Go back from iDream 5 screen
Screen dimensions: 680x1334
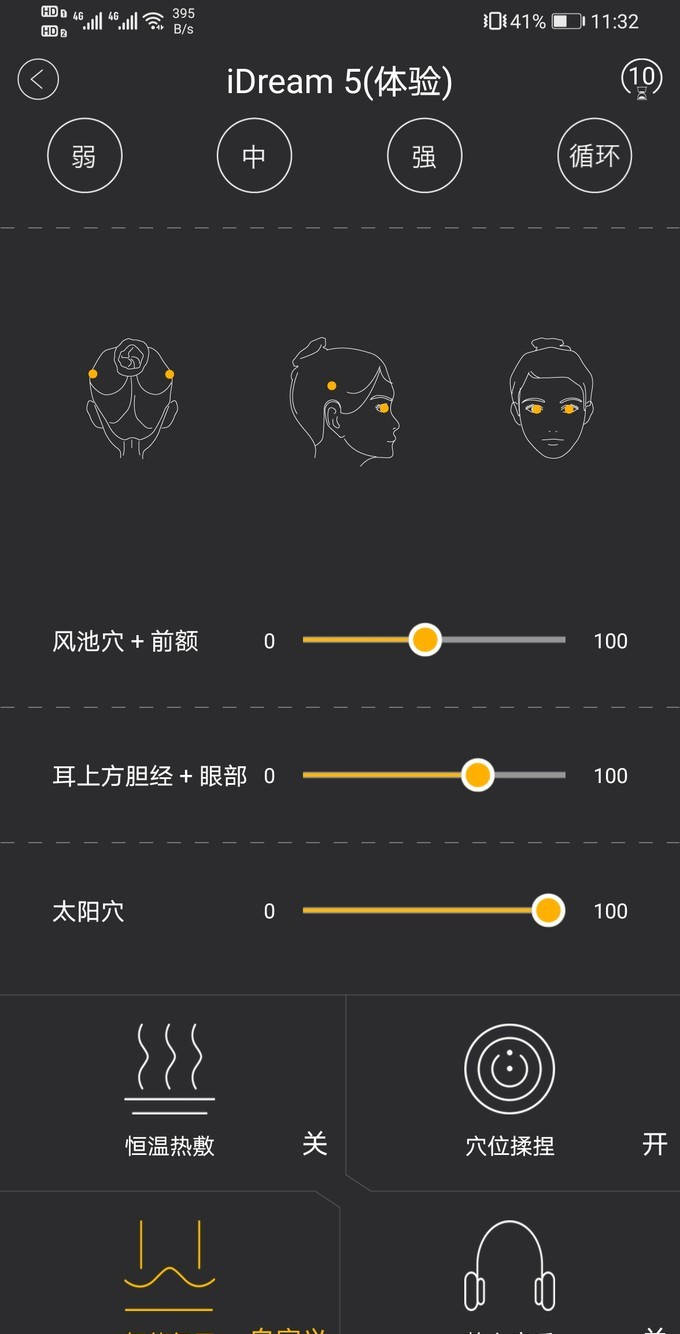click(38, 79)
